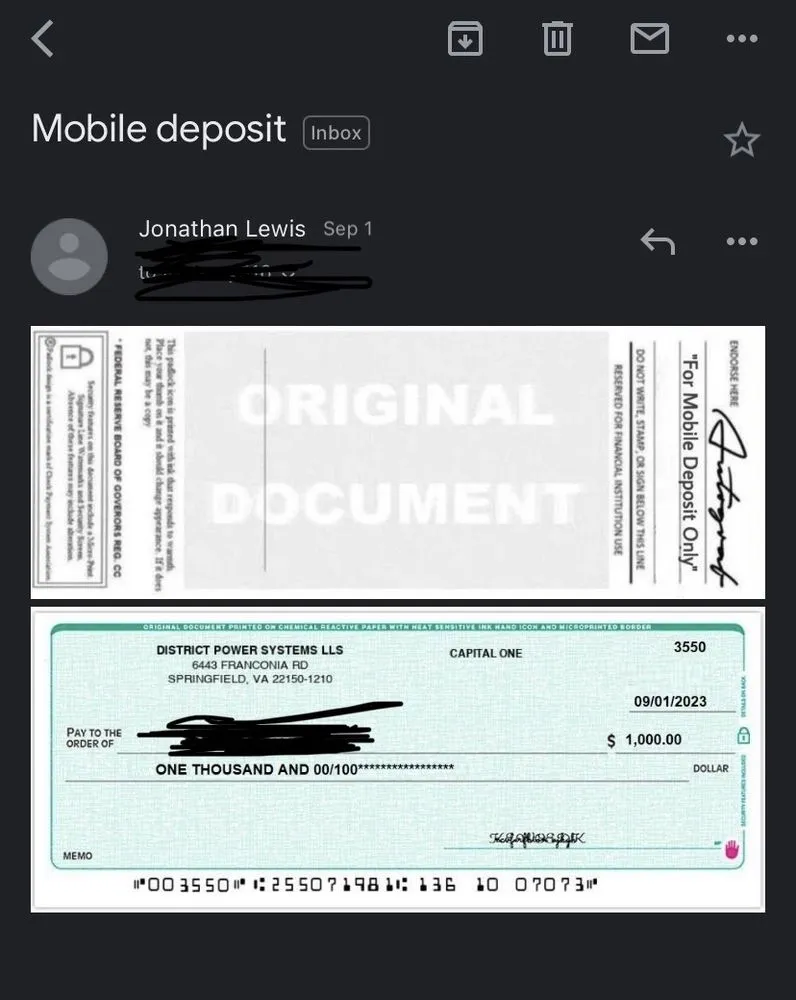Open the check back image attachment
The image size is (796, 1000).
click(x=398, y=462)
